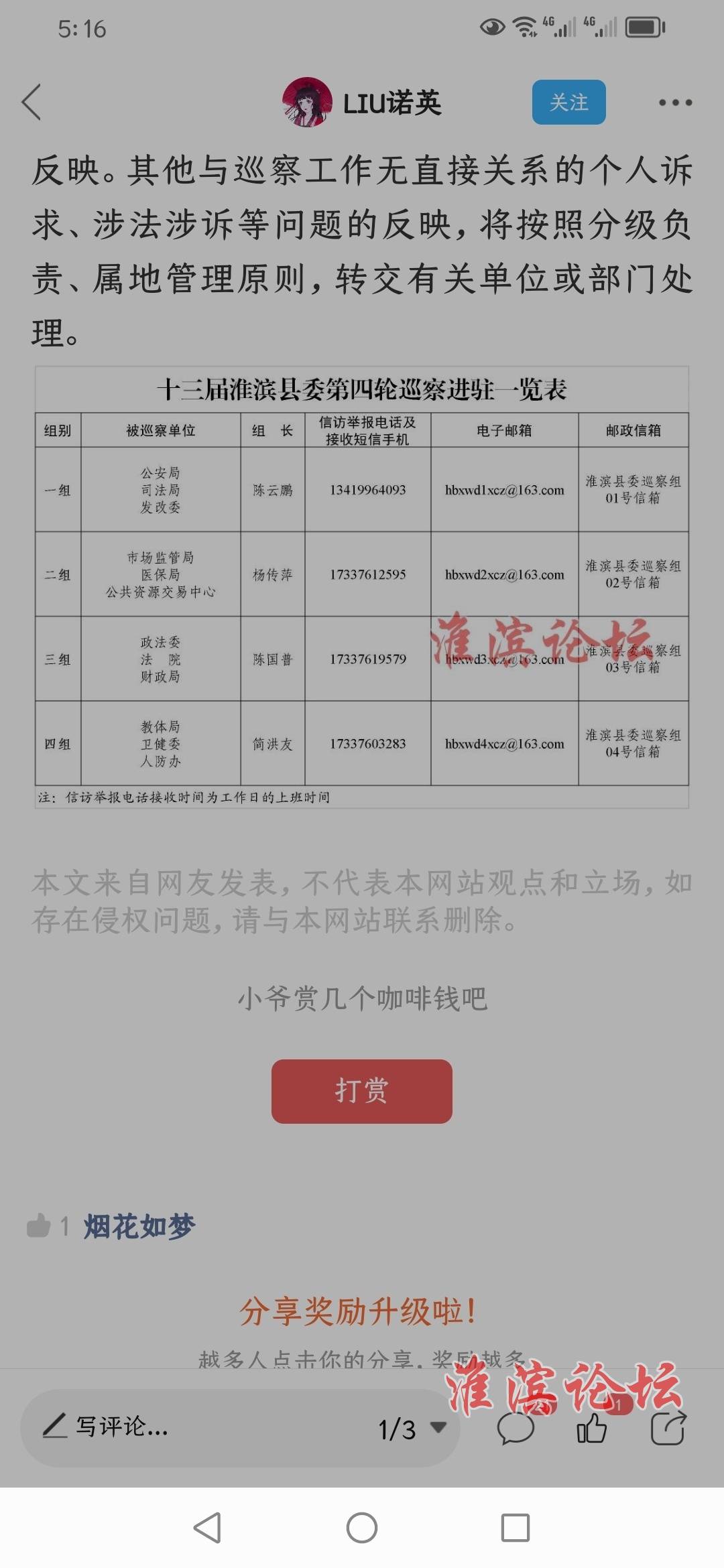Open the system recent apps button
Image resolution: width=724 pixels, height=1568 pixels.
coord(516,1528)
